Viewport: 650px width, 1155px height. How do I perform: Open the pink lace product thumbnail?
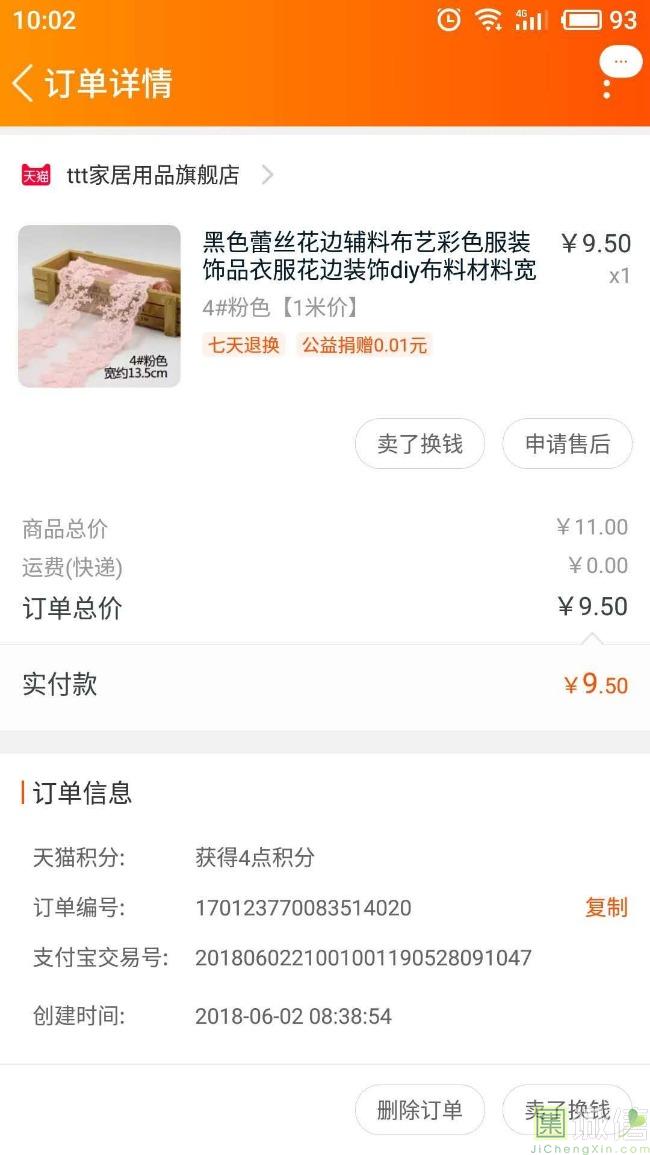(99, 306)
